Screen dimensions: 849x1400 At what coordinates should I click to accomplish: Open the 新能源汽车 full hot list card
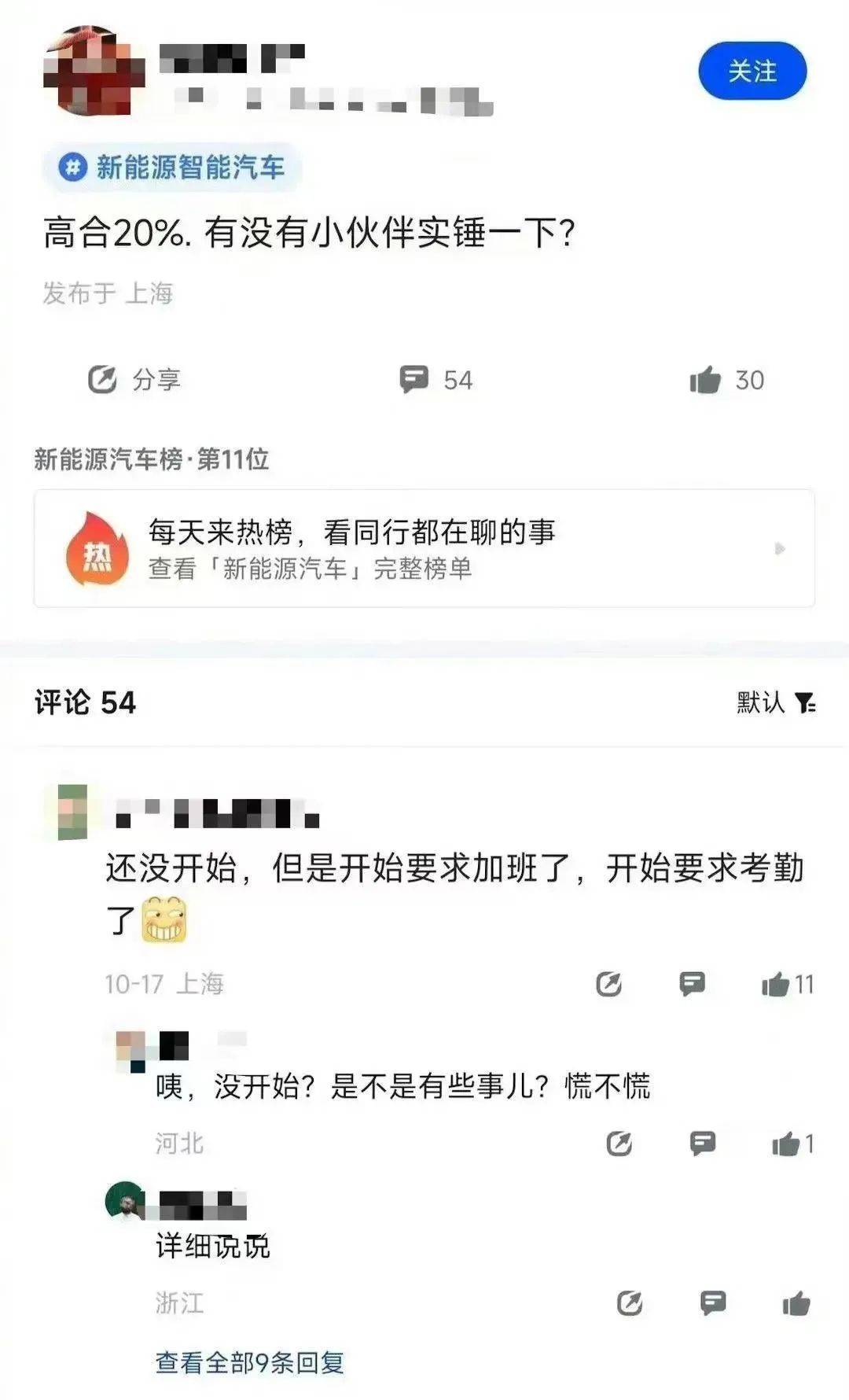(424, 548)
